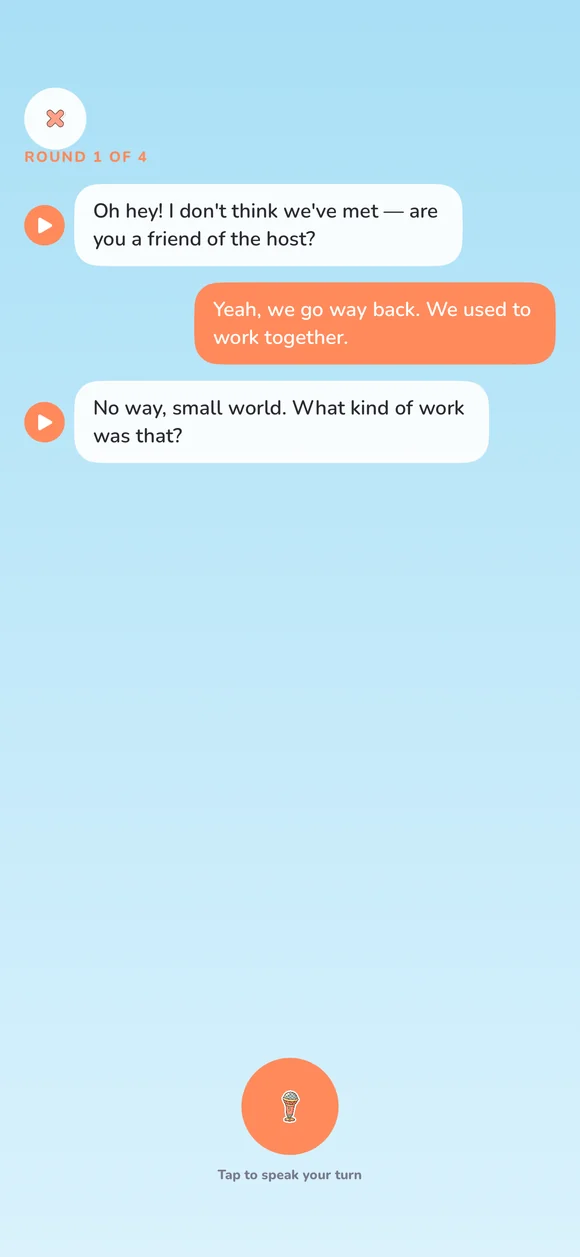Tap the microphone to speak your turn
Screen dimensions: 580x1257
(290, 1106)
